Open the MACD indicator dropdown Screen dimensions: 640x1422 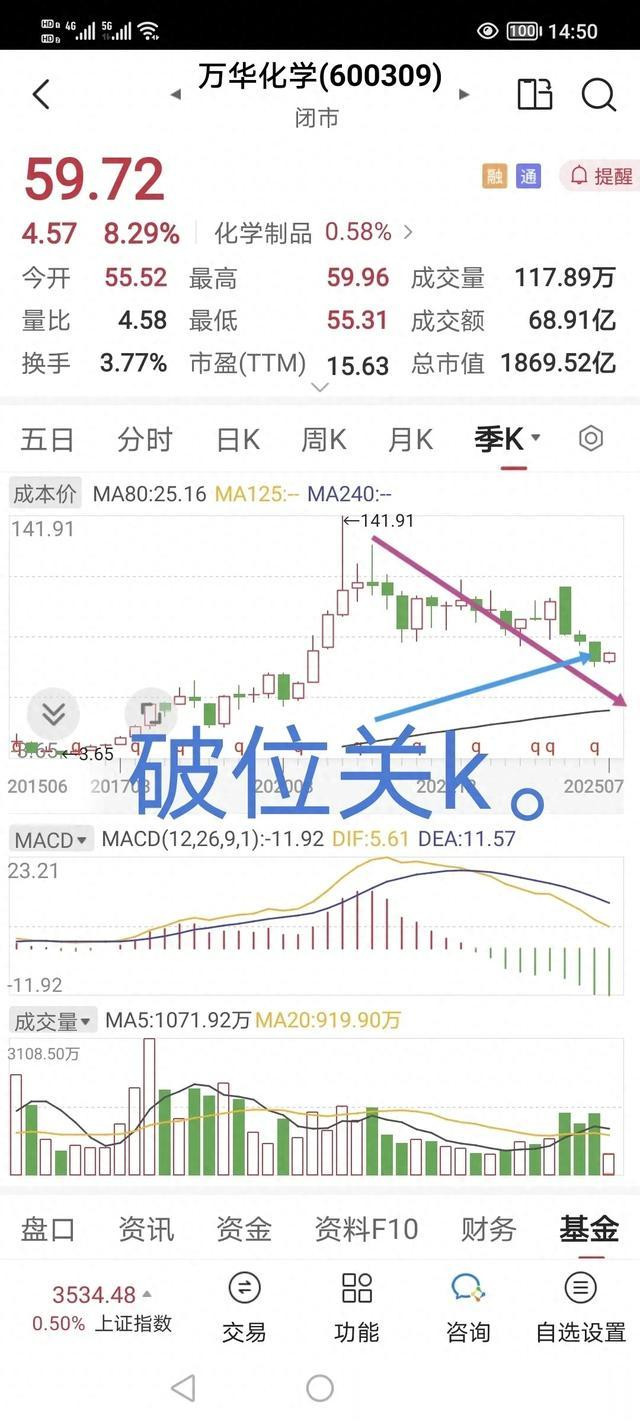(x=51, y=838)
